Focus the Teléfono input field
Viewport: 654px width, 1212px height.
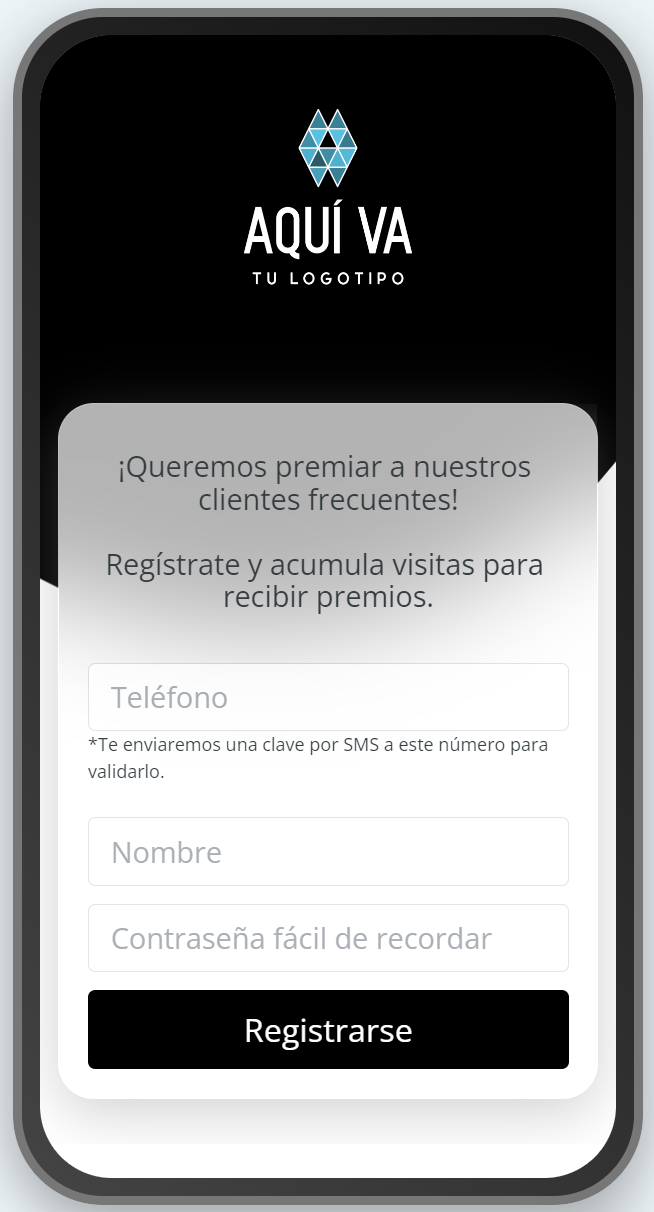328,697
